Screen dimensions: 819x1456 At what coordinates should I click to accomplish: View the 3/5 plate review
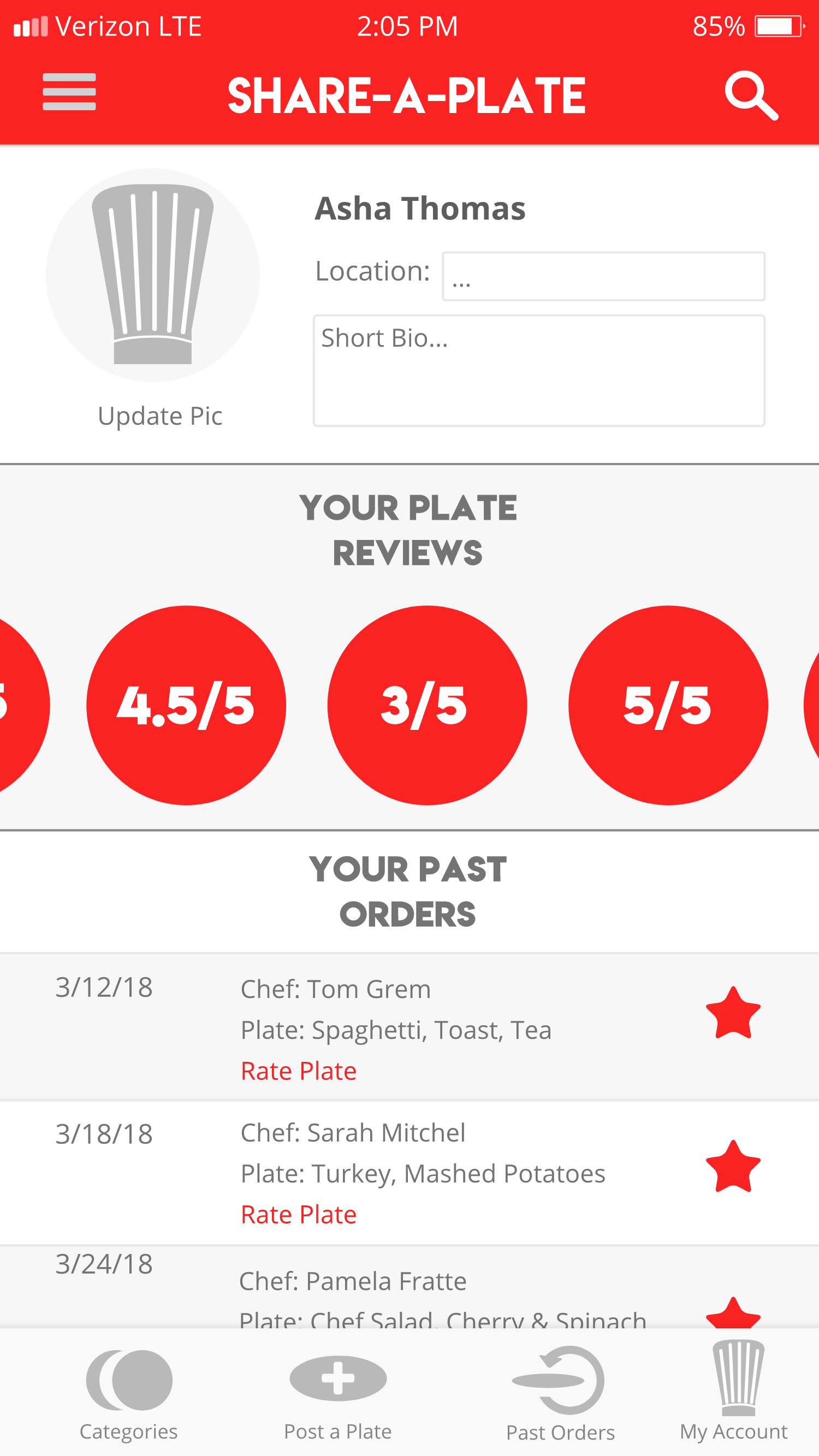point(427,705)
